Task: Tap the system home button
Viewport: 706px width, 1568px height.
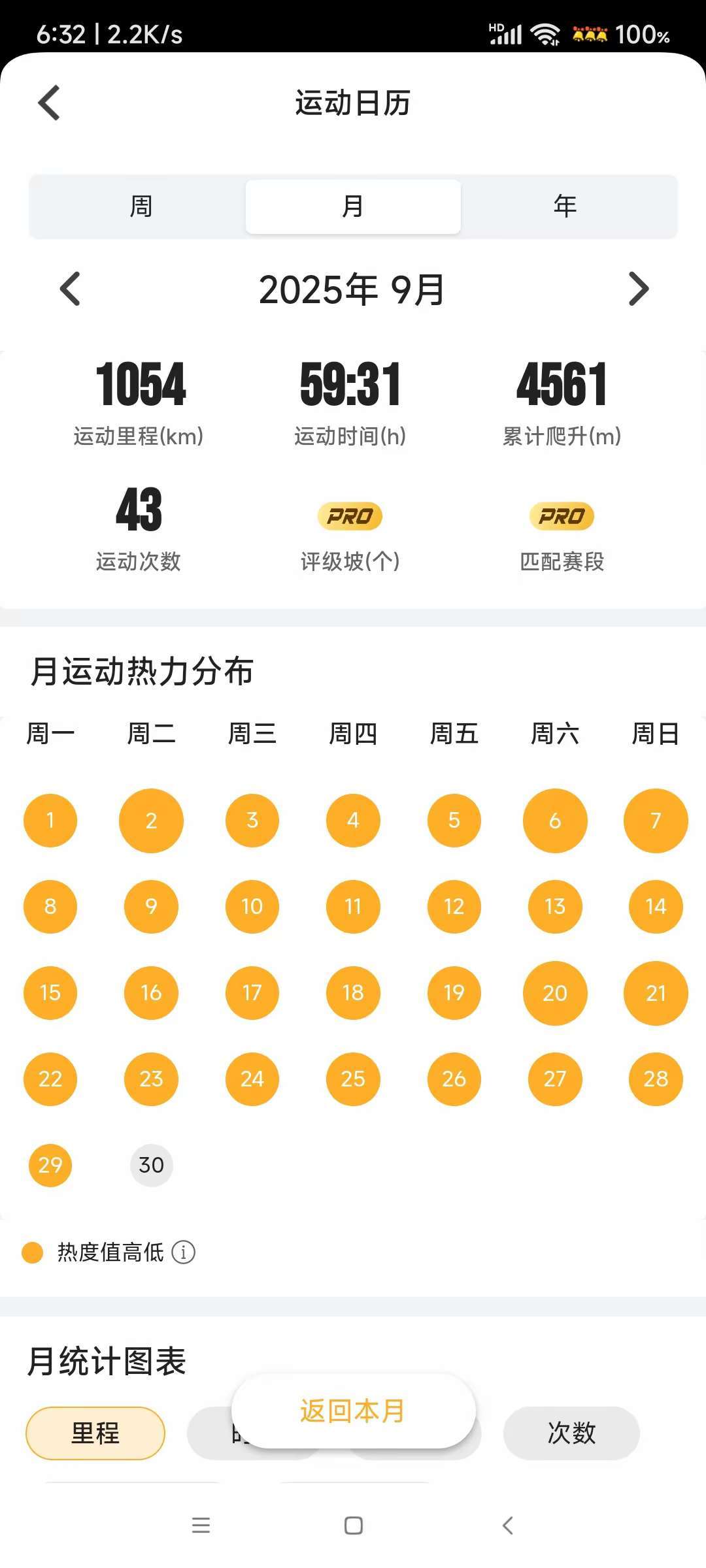Action: click(x=354, y=1526)
